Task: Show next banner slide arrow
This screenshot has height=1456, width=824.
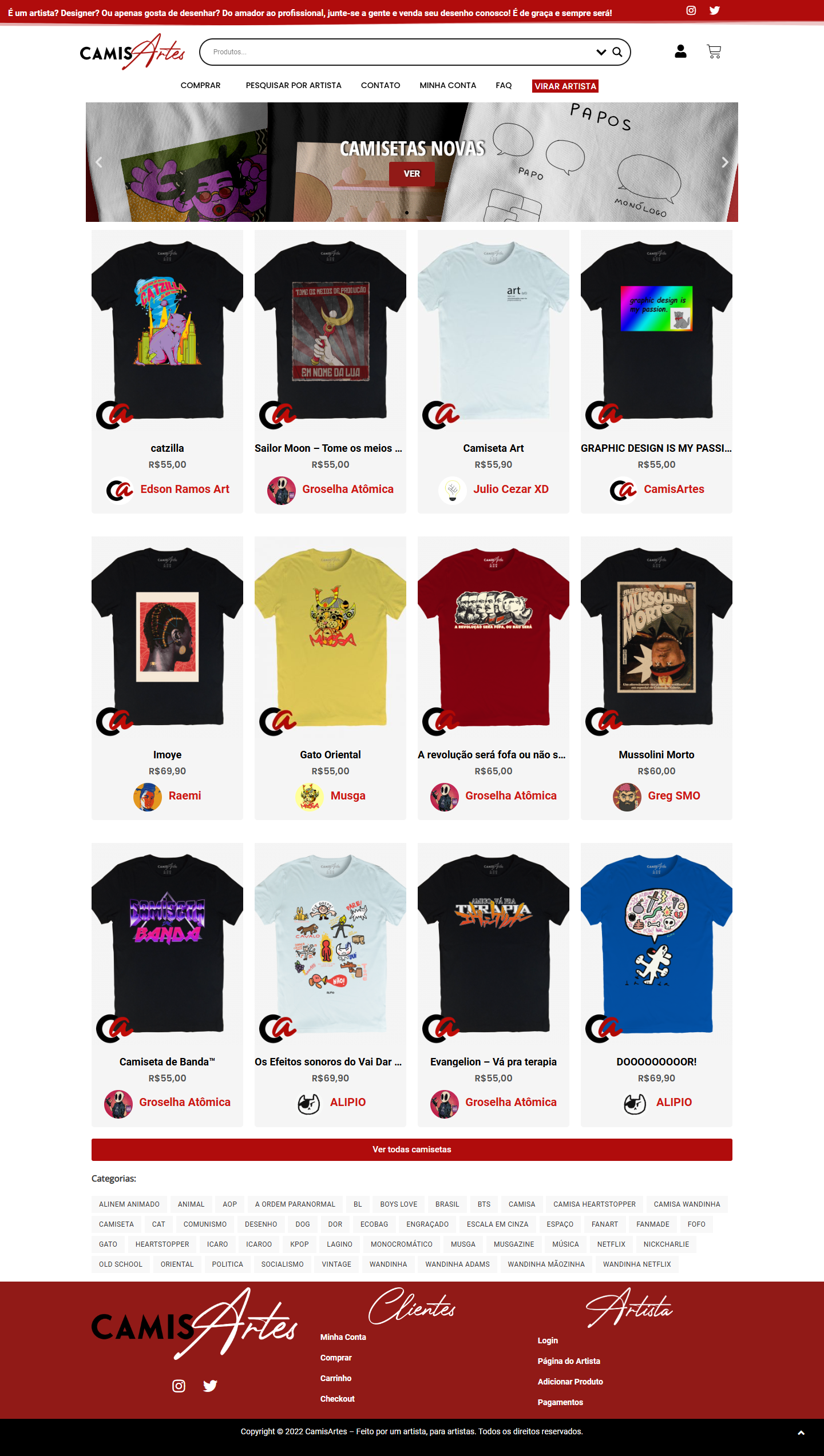Action: (725, 162)
